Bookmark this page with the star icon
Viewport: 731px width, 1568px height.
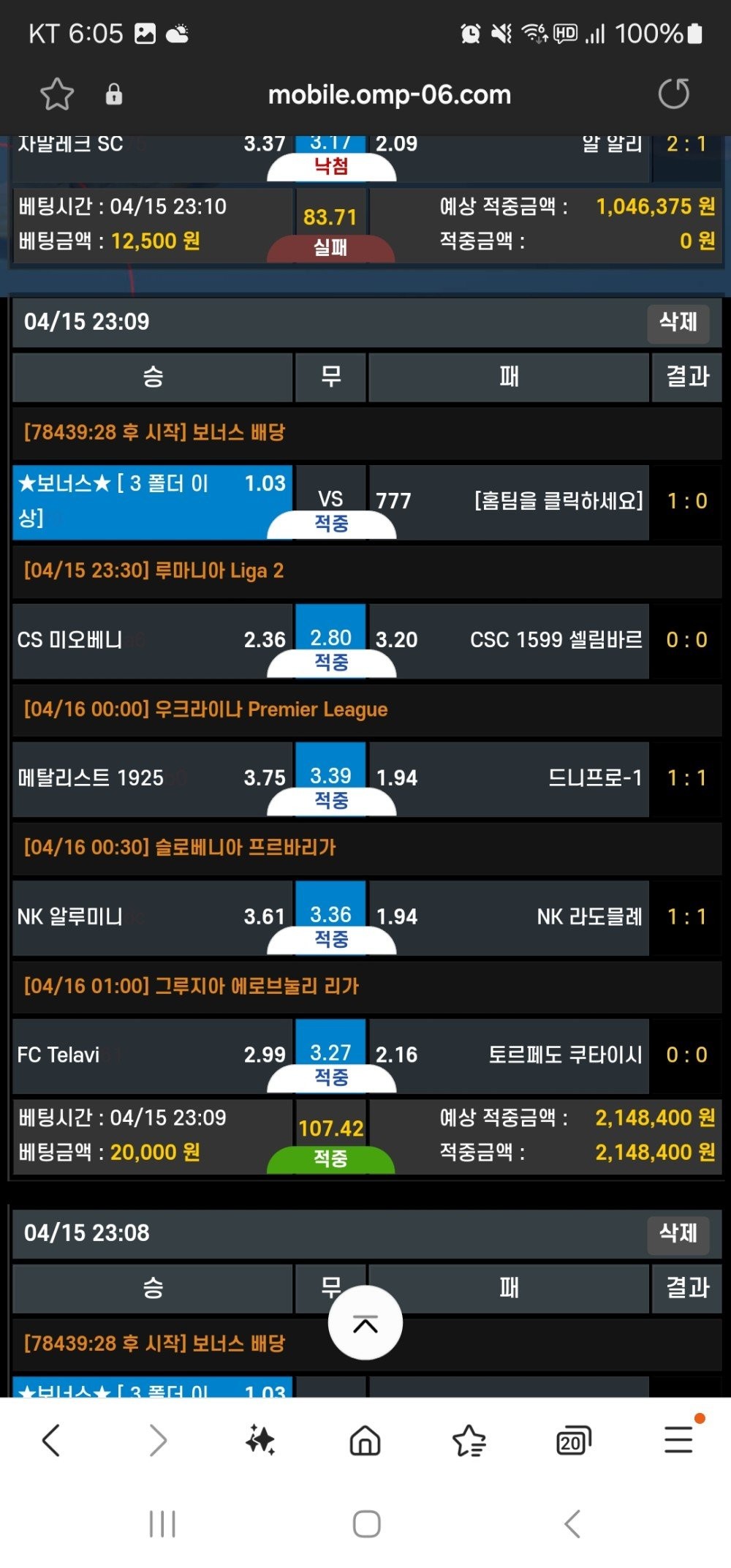pyautogui.click(x=57, y=94)
